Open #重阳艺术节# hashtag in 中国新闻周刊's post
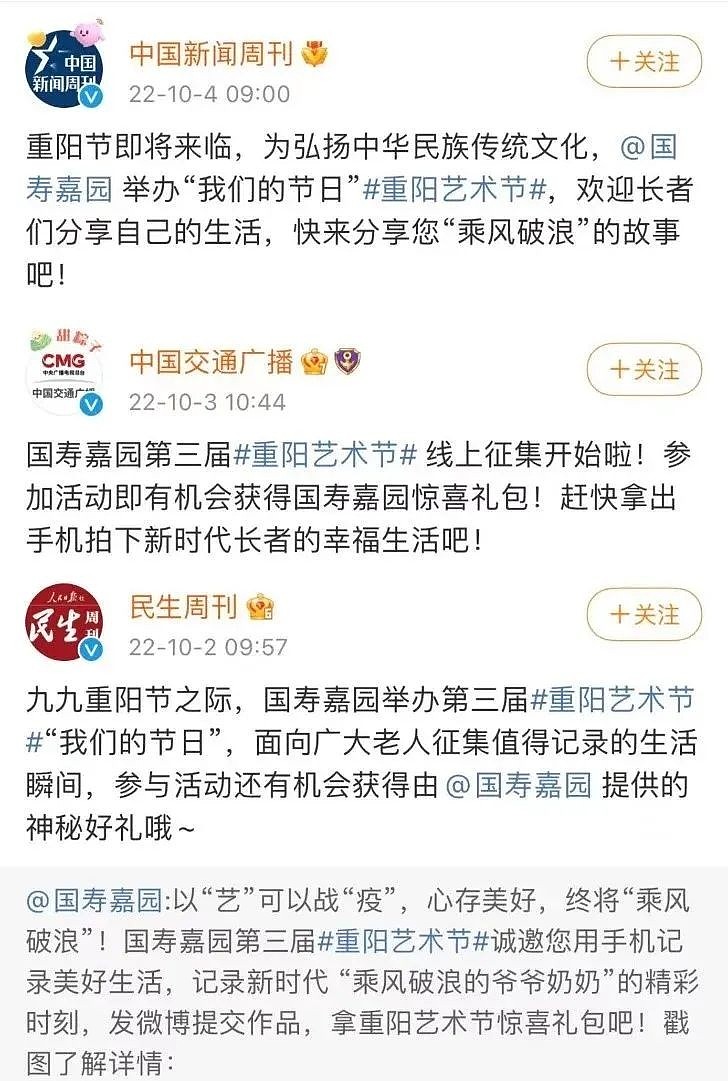This screenshot has height=1081, width=728. click(432, 190)
